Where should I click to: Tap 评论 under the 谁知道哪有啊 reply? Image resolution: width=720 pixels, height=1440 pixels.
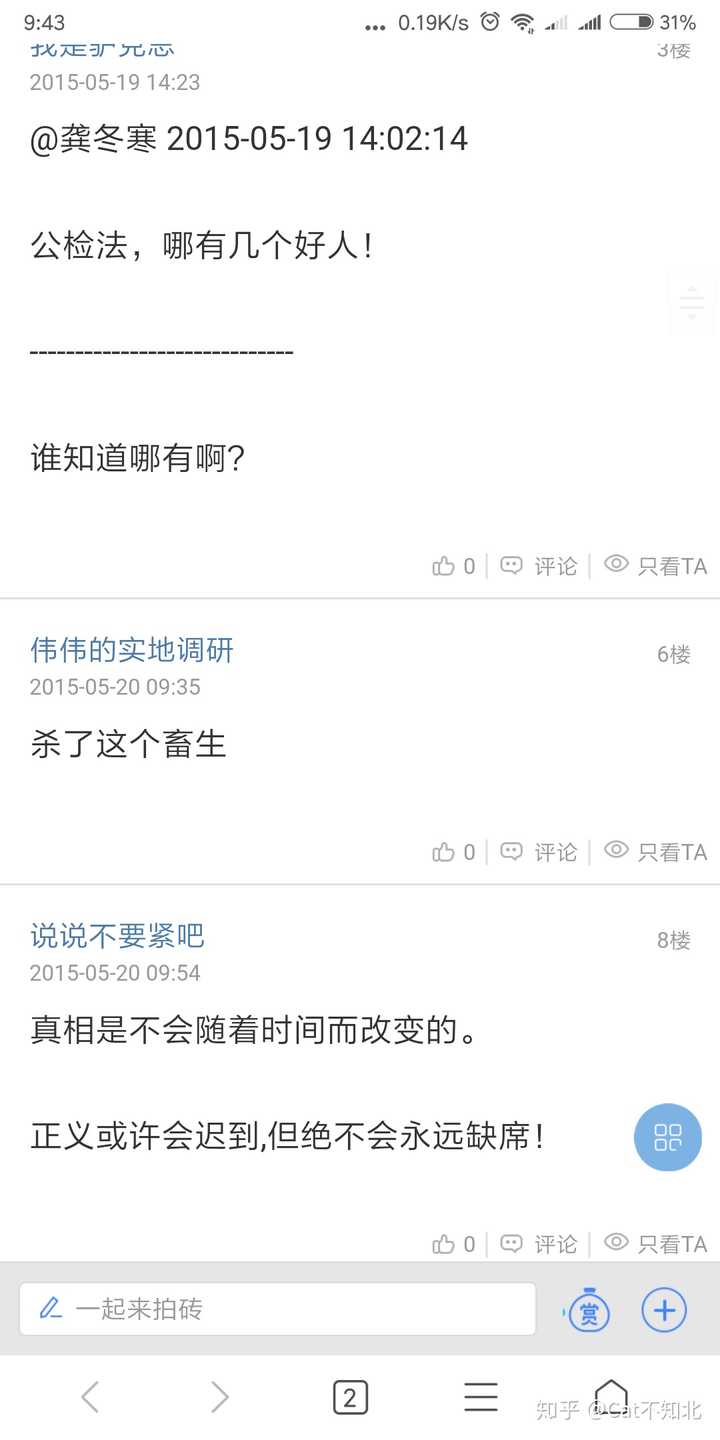coord(540,566)
